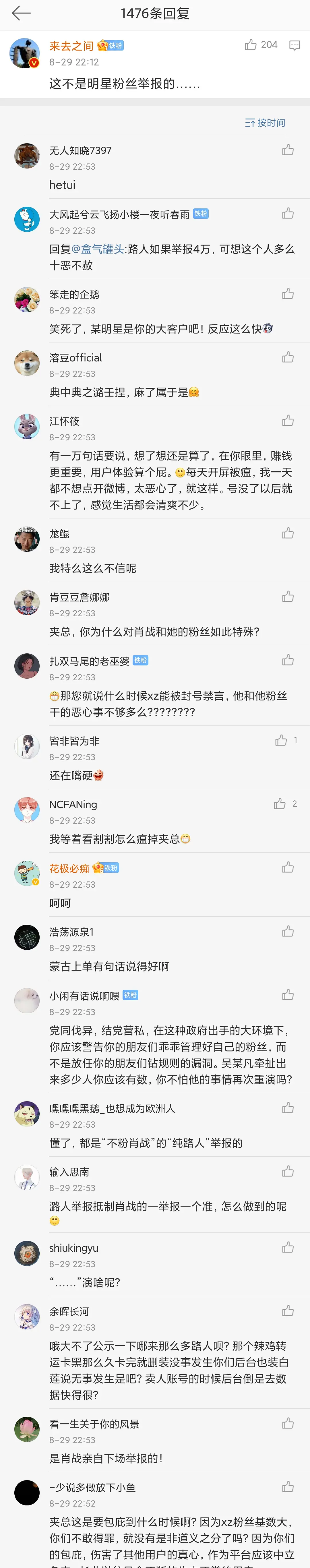Open reply icon on 来去之间's comment
This screenshot has width=310, height=1568.
tap(295, 46)
